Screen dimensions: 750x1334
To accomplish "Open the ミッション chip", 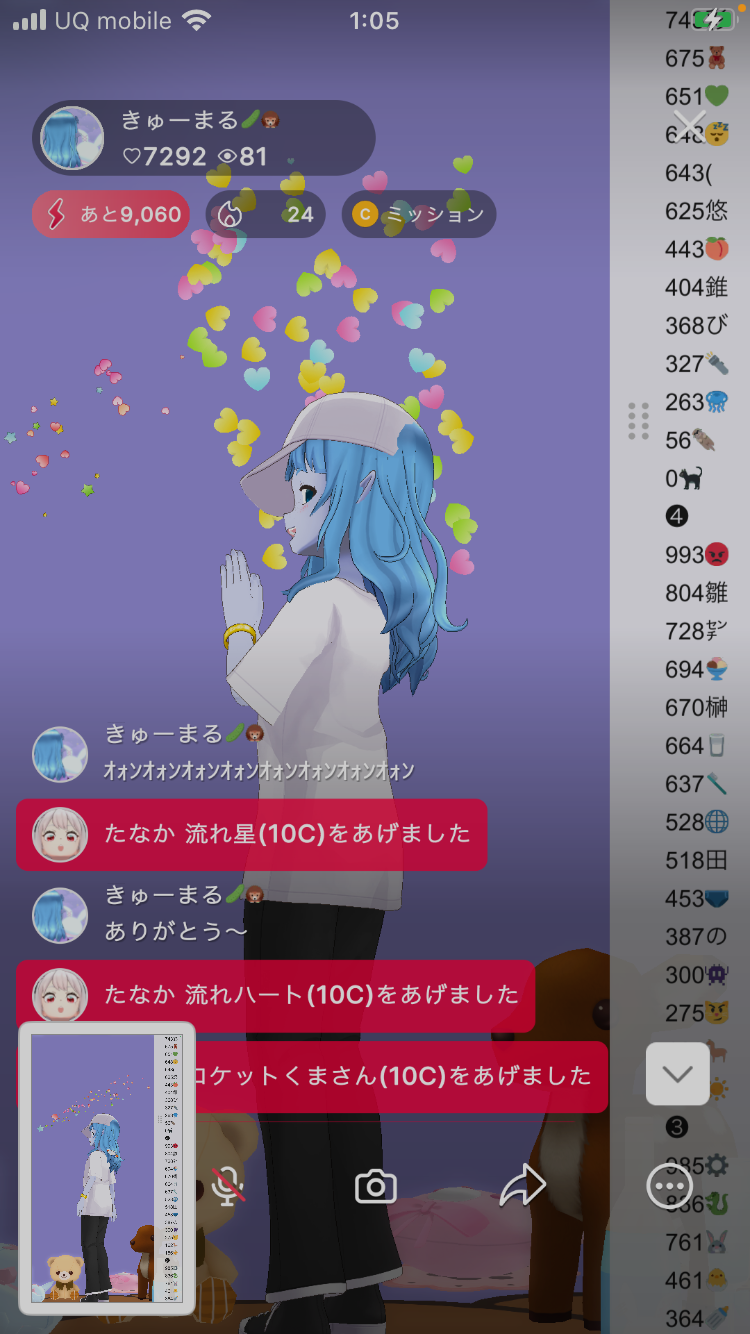I will (419, 214).
